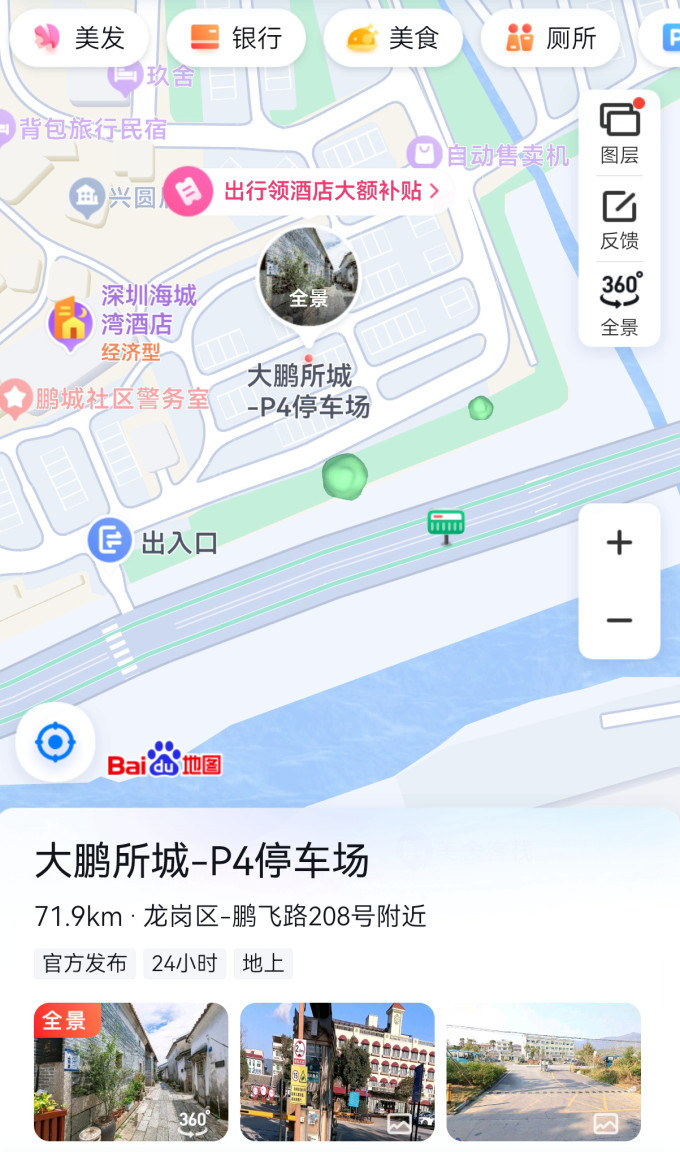View the 全景 360° alley photo
Image resolution: width=680 pixels, height=1152 pixels.
pos(131,1071)
